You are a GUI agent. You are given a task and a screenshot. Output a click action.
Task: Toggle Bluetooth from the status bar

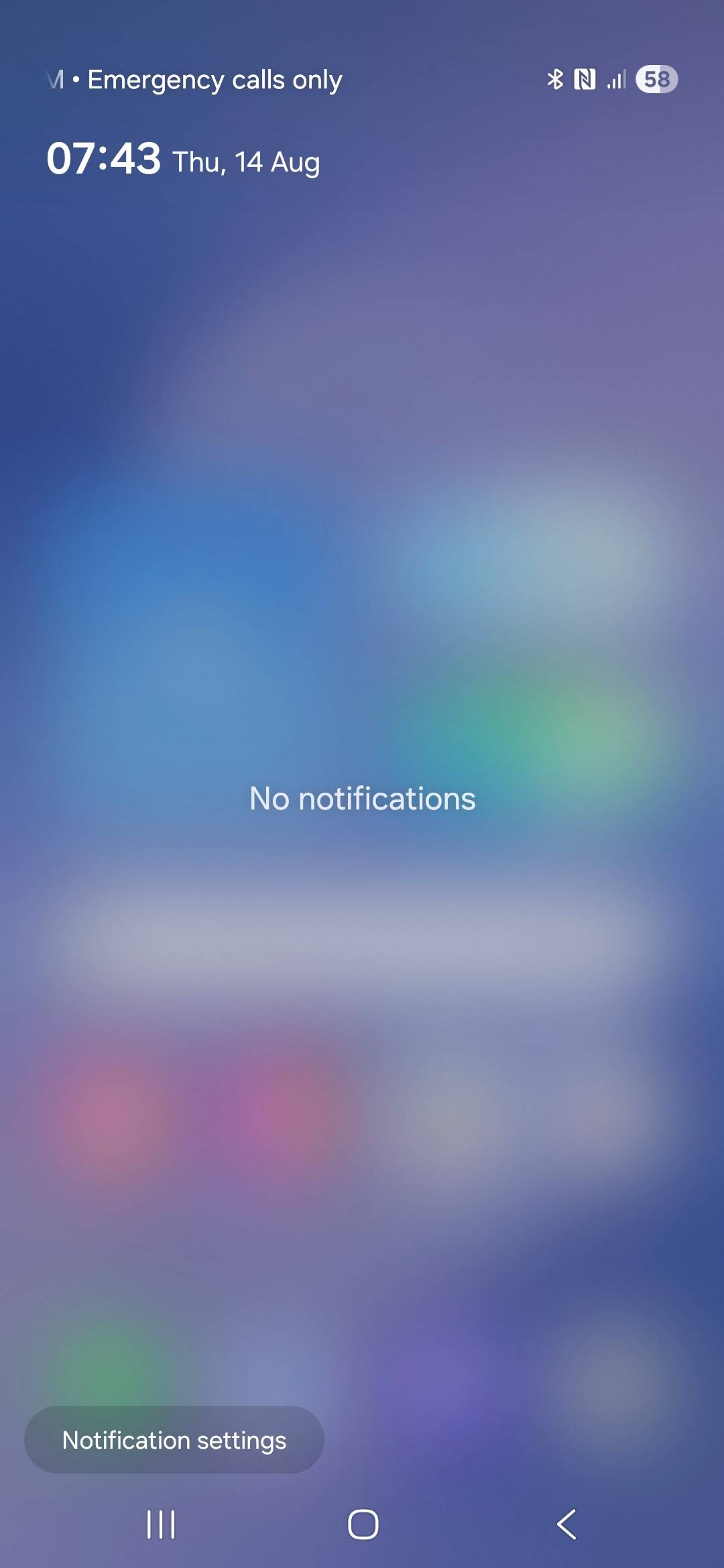(555, 79)
